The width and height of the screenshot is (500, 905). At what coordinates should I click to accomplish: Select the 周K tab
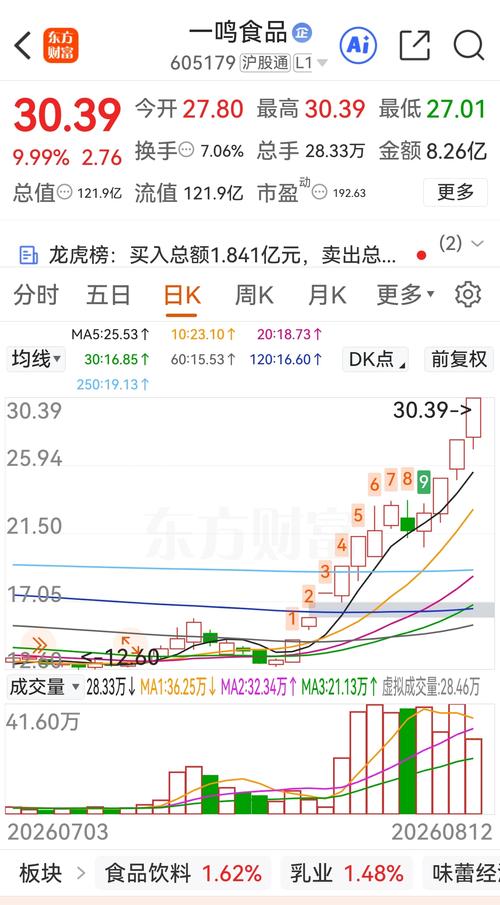254,295
